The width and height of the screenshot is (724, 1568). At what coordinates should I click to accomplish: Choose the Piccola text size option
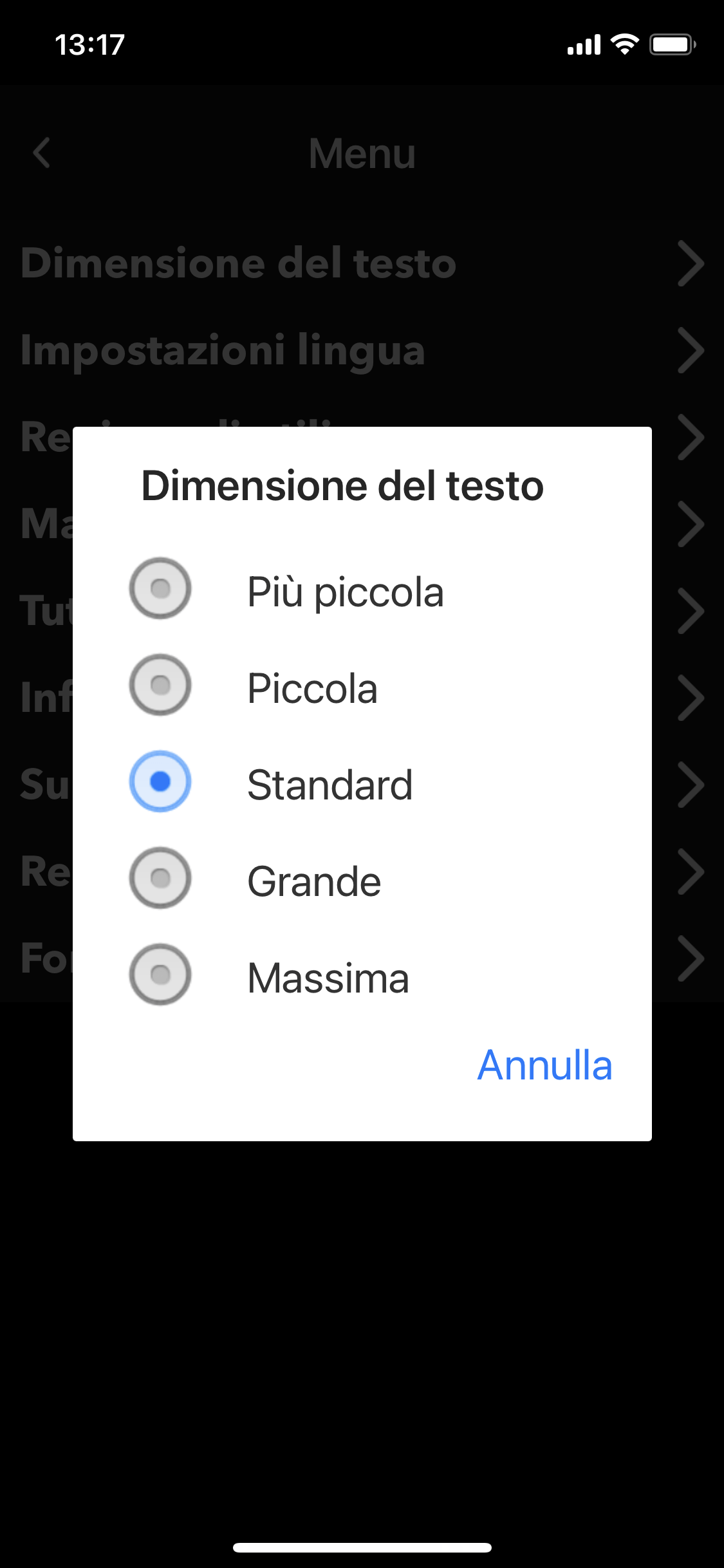[160, 686]
